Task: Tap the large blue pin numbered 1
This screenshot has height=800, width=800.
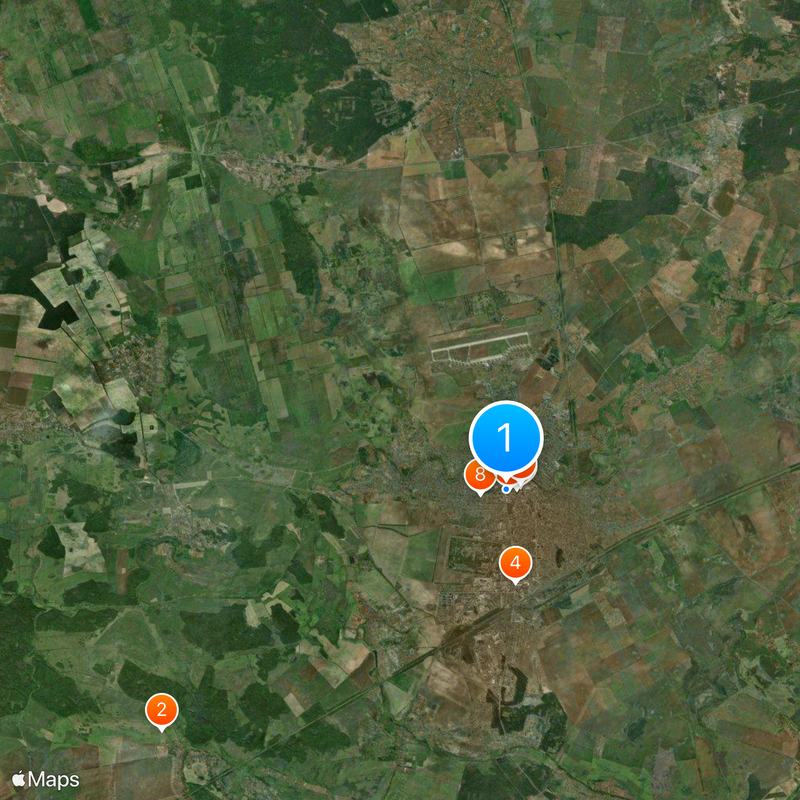Action: (x=506, y=438)
